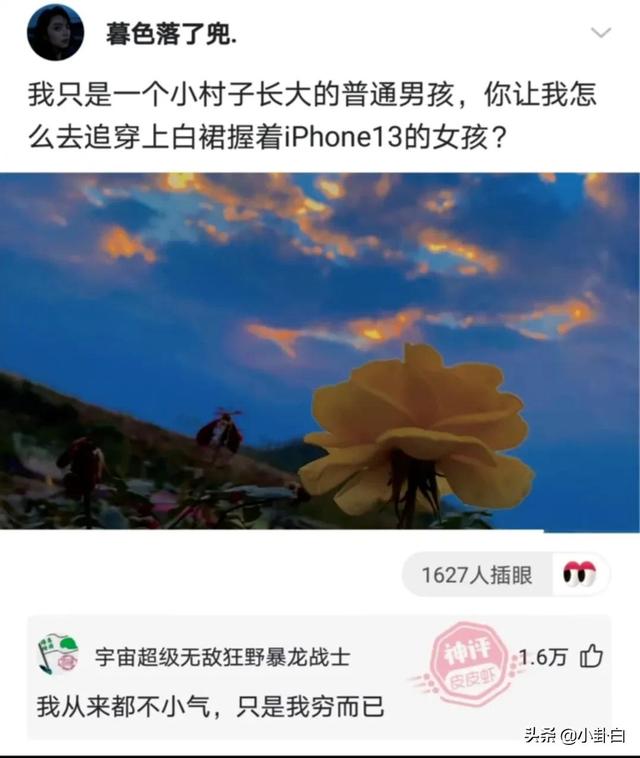The height and width of the screenshot is (758, 640).
Task: Open the sunset rose photo
Action: [x=320, y=350]
